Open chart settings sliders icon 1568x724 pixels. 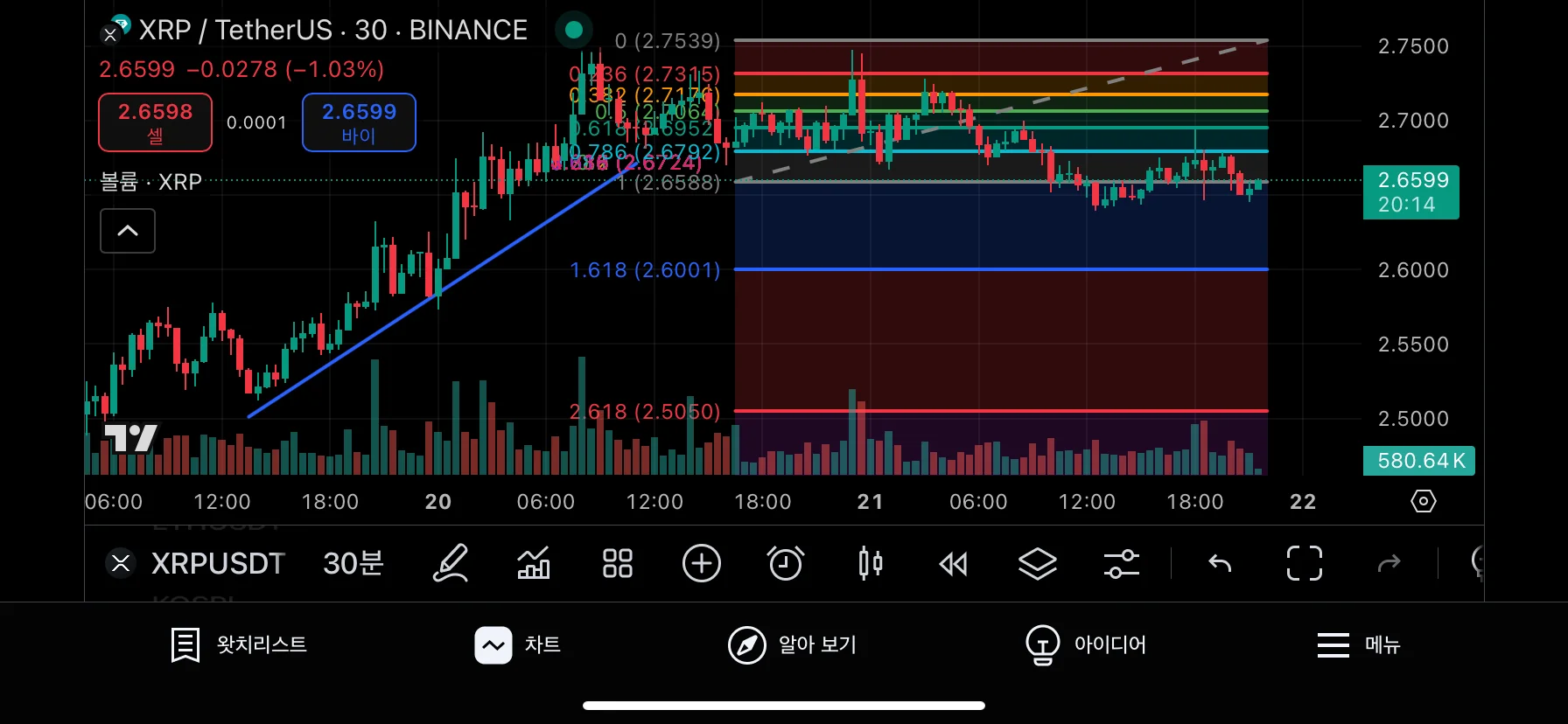click(1122, 564)
